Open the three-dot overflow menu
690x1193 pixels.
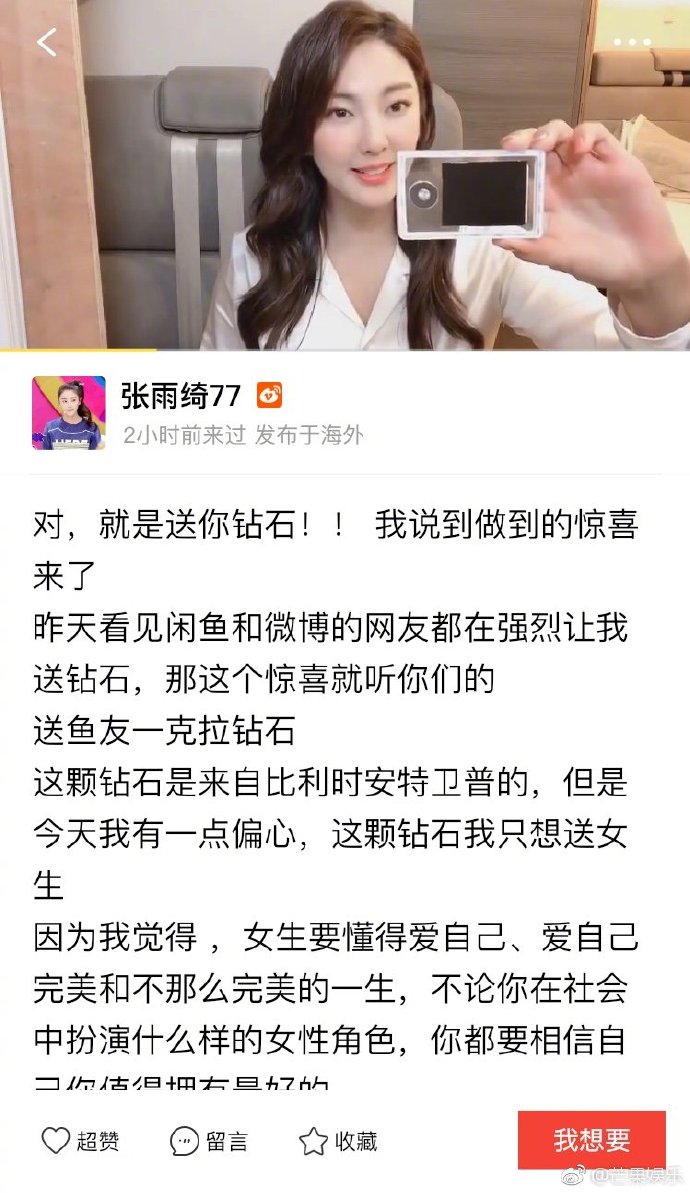(x=632, y=42)
